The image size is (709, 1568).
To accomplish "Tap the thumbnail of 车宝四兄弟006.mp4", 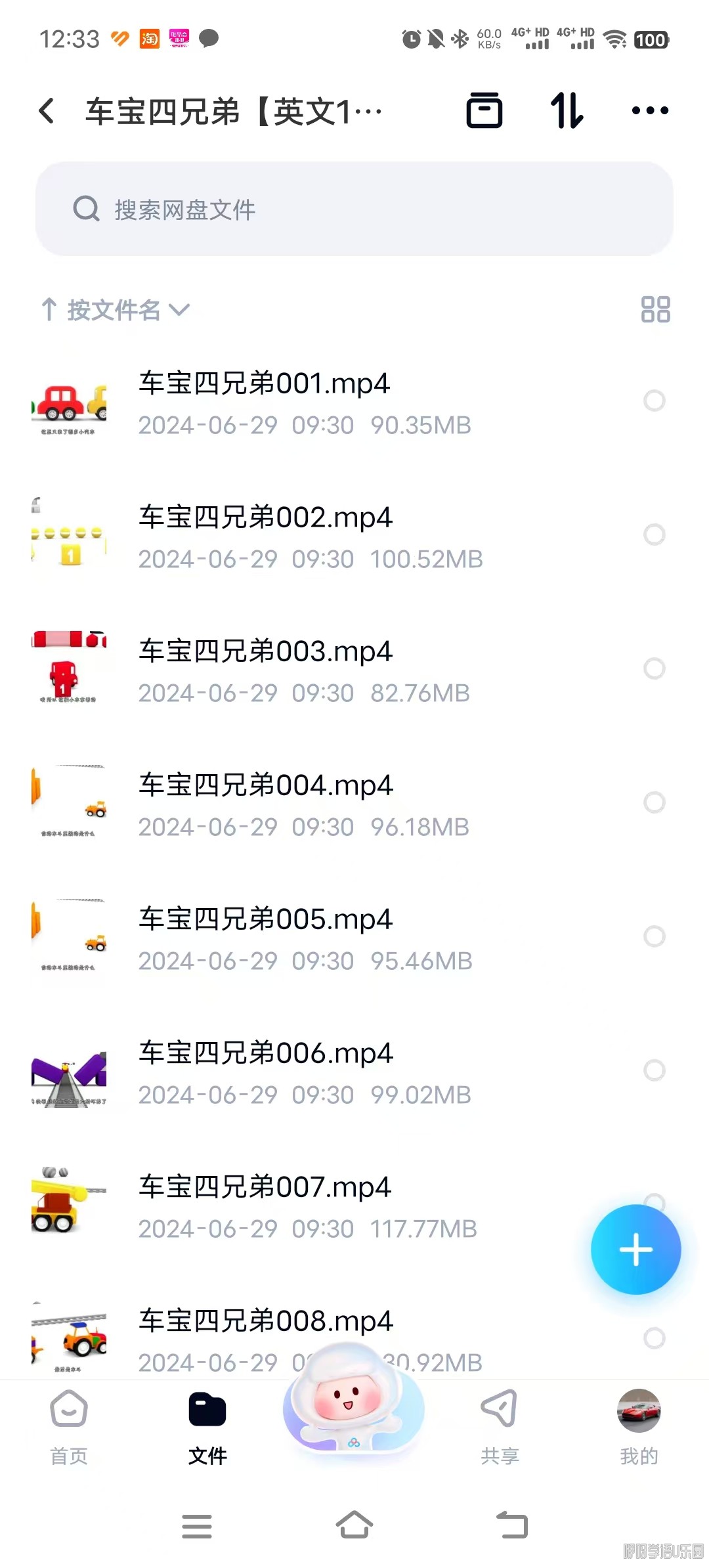I will pyautogui.click(x=69, y=1071).
